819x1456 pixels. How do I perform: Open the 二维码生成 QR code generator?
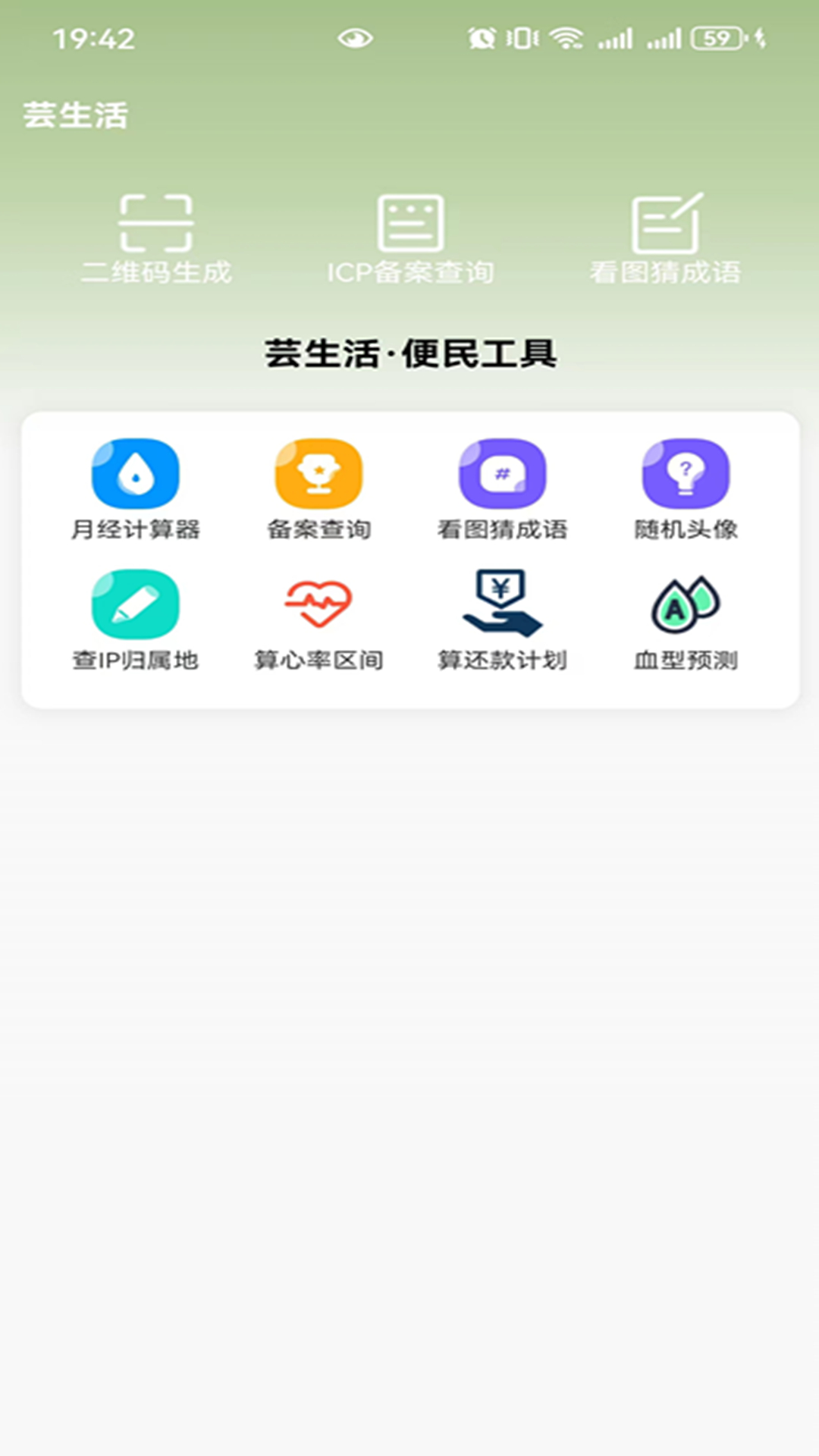click(156, 238)
